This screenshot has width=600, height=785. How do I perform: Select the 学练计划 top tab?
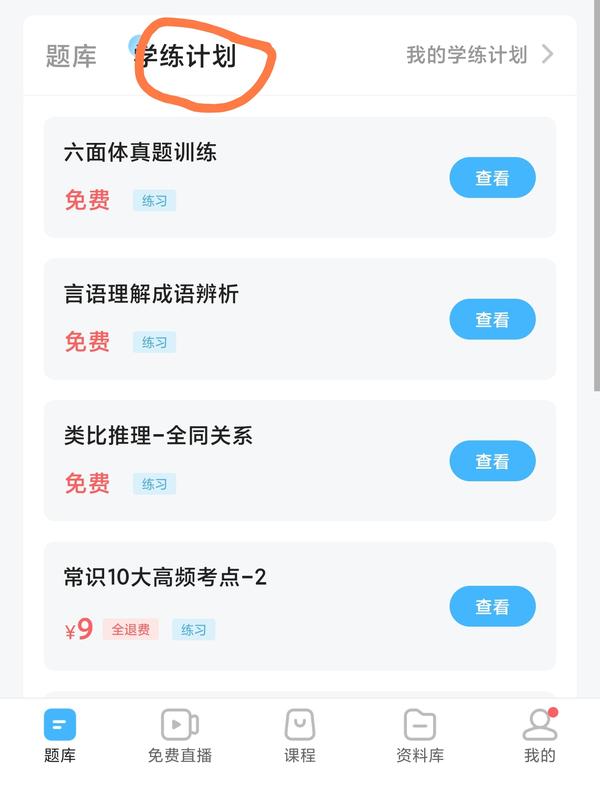[x=186, y=56]
